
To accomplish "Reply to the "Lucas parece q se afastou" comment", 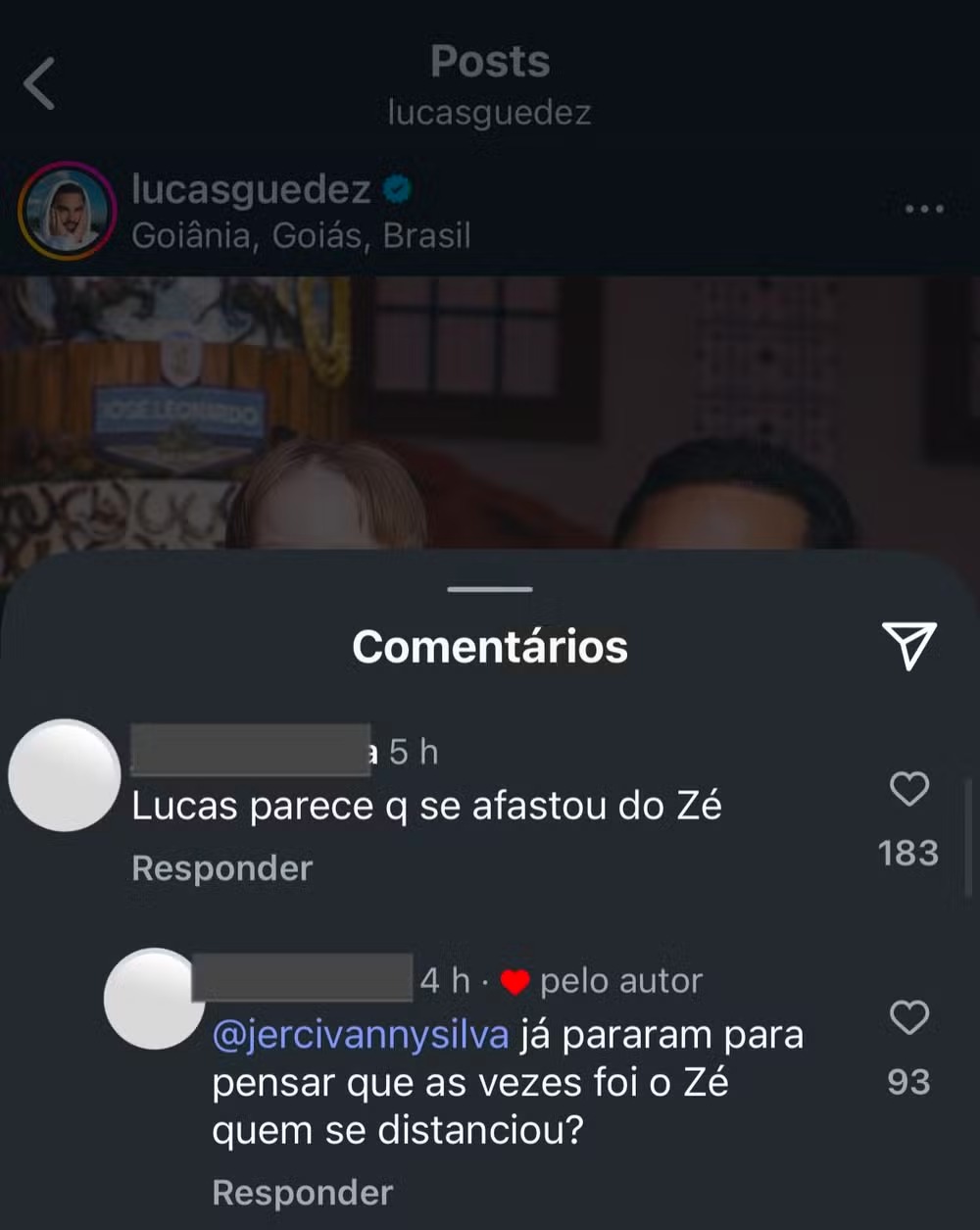I will (x=222, y=868).
